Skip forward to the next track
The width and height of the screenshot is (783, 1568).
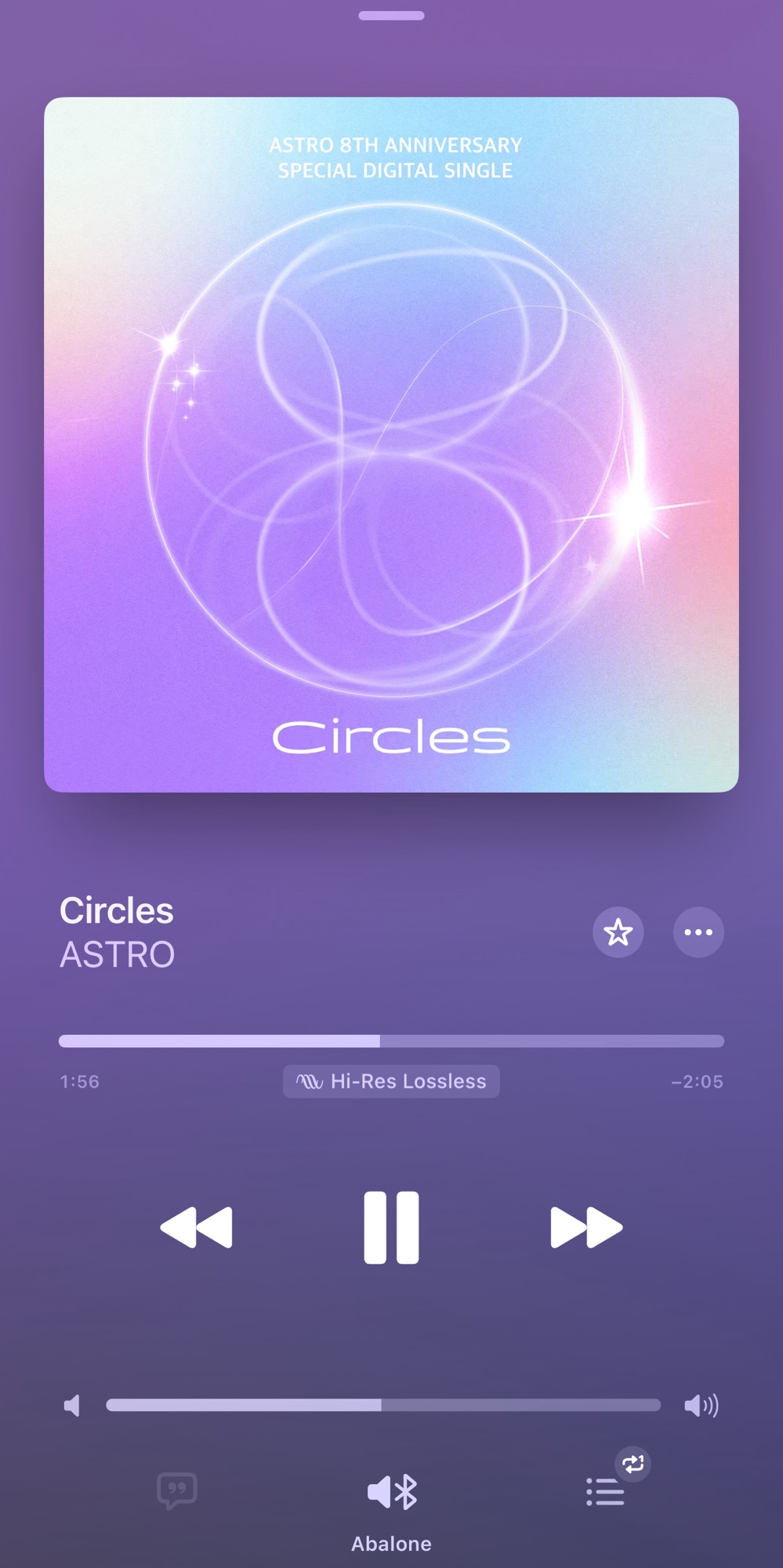click(x=586, y=1228)
